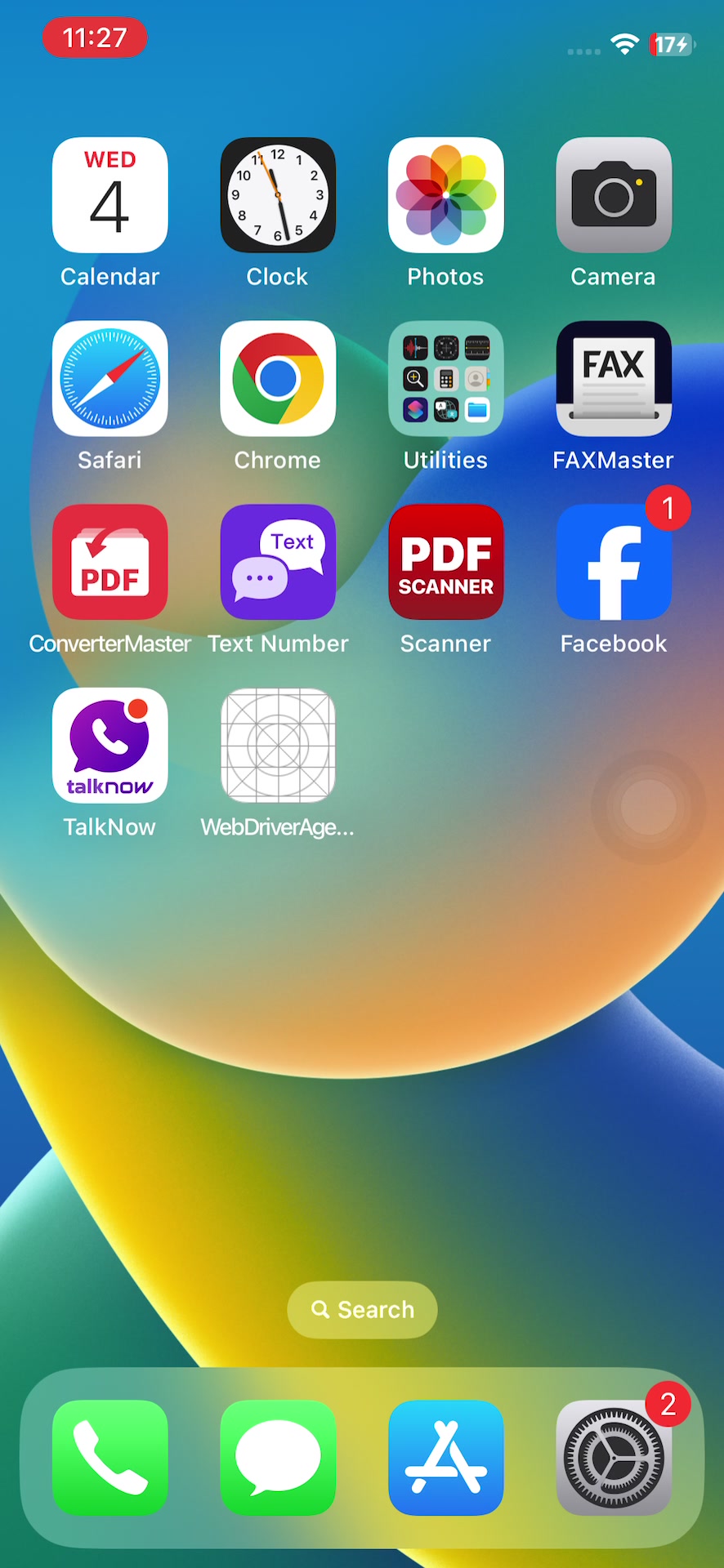724x1568 pixels.
Task: Open Messages from the dock
Action: point(278,1458)
